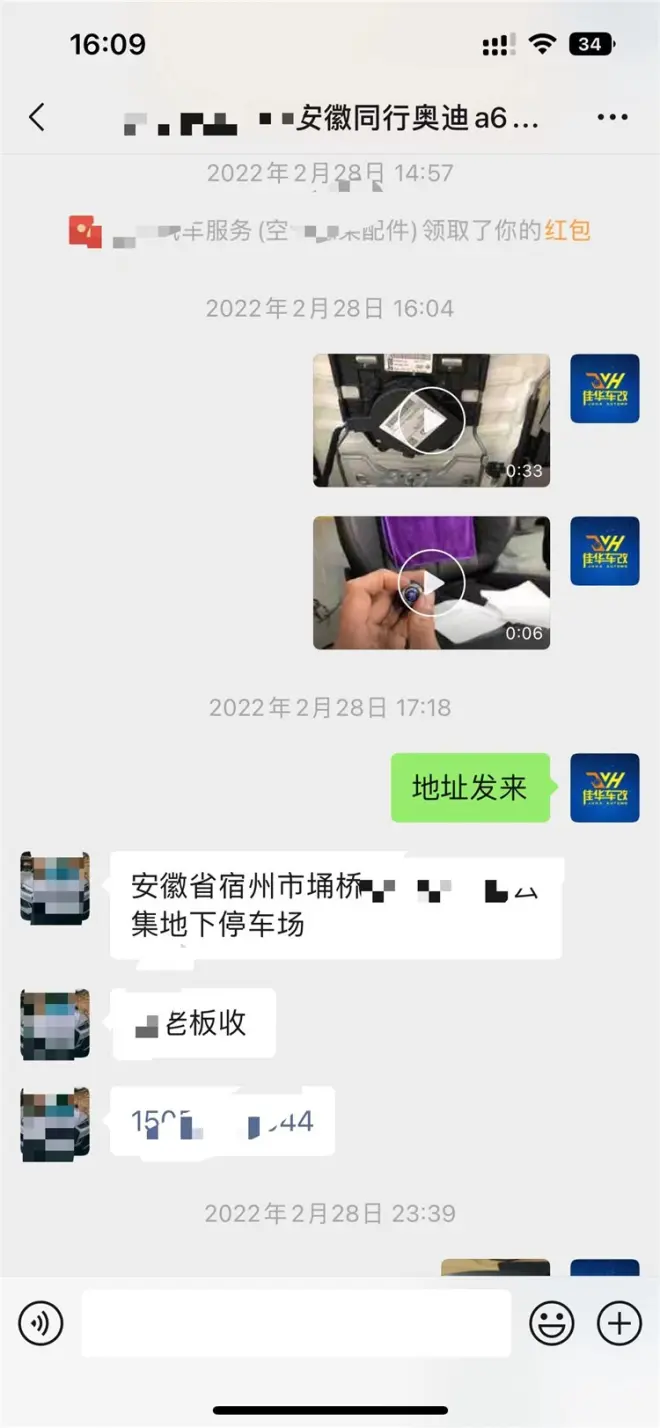
Task: Open the chat info overflow menu
Action: click(612, 118)
